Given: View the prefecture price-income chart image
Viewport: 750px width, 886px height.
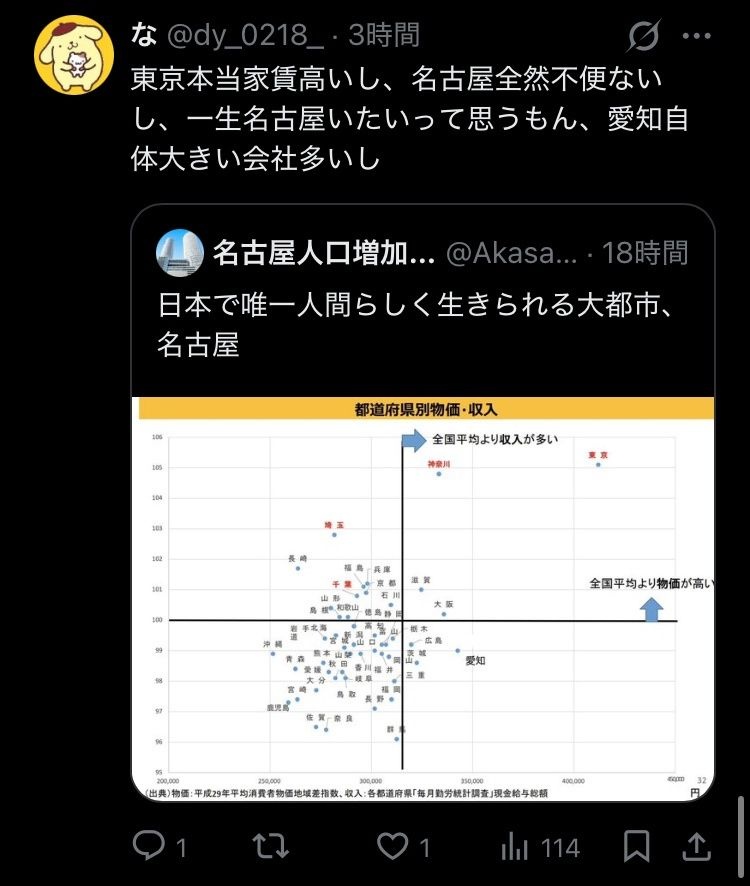Looking at the screenshot, I should [x=422, y=598].
